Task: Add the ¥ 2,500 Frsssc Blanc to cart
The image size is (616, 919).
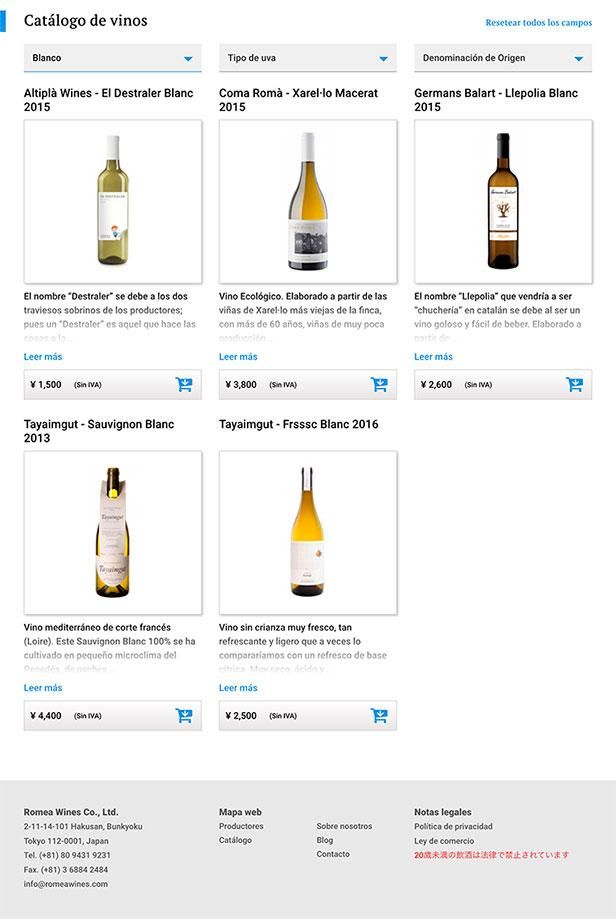Action: point(379,715)
